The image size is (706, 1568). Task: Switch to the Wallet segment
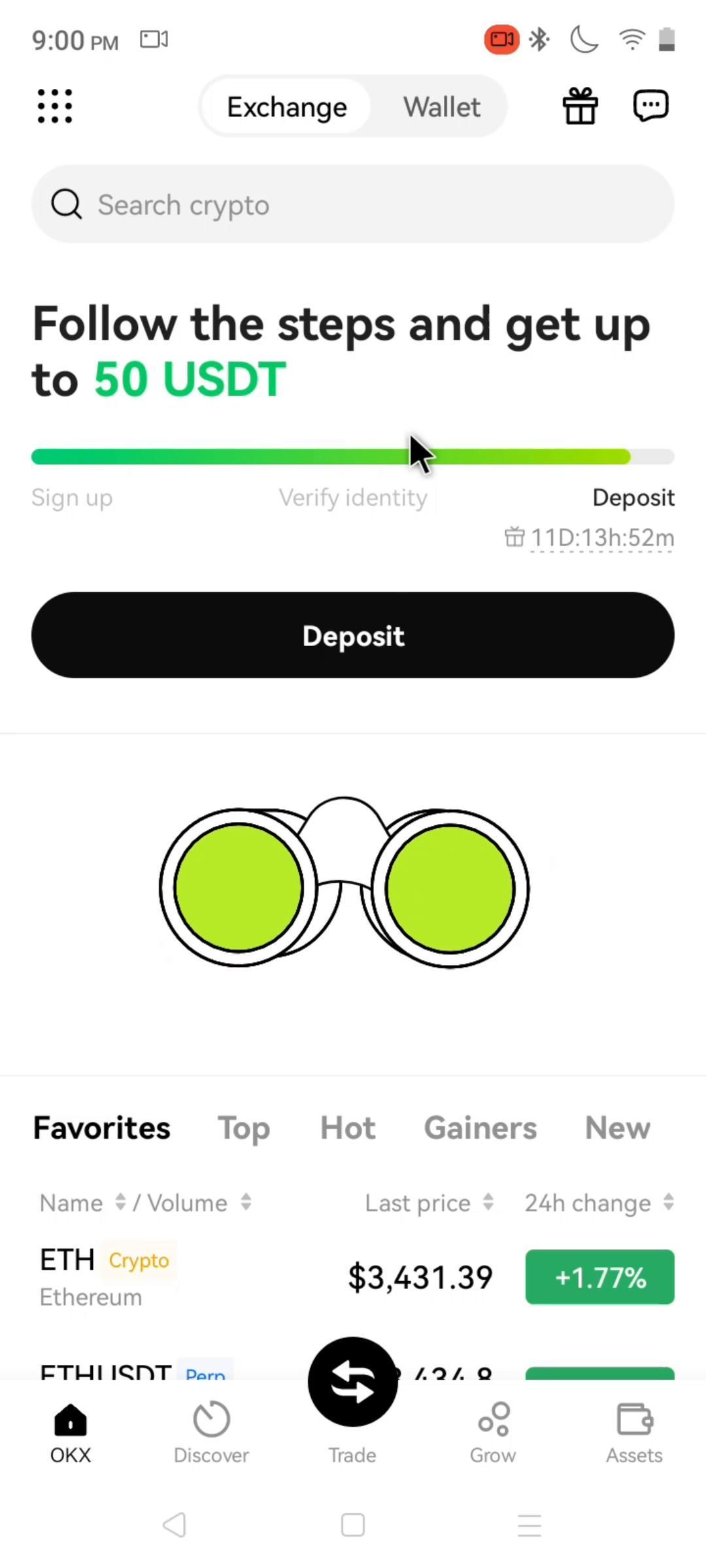pyautogui.click(x=441, y=106)
